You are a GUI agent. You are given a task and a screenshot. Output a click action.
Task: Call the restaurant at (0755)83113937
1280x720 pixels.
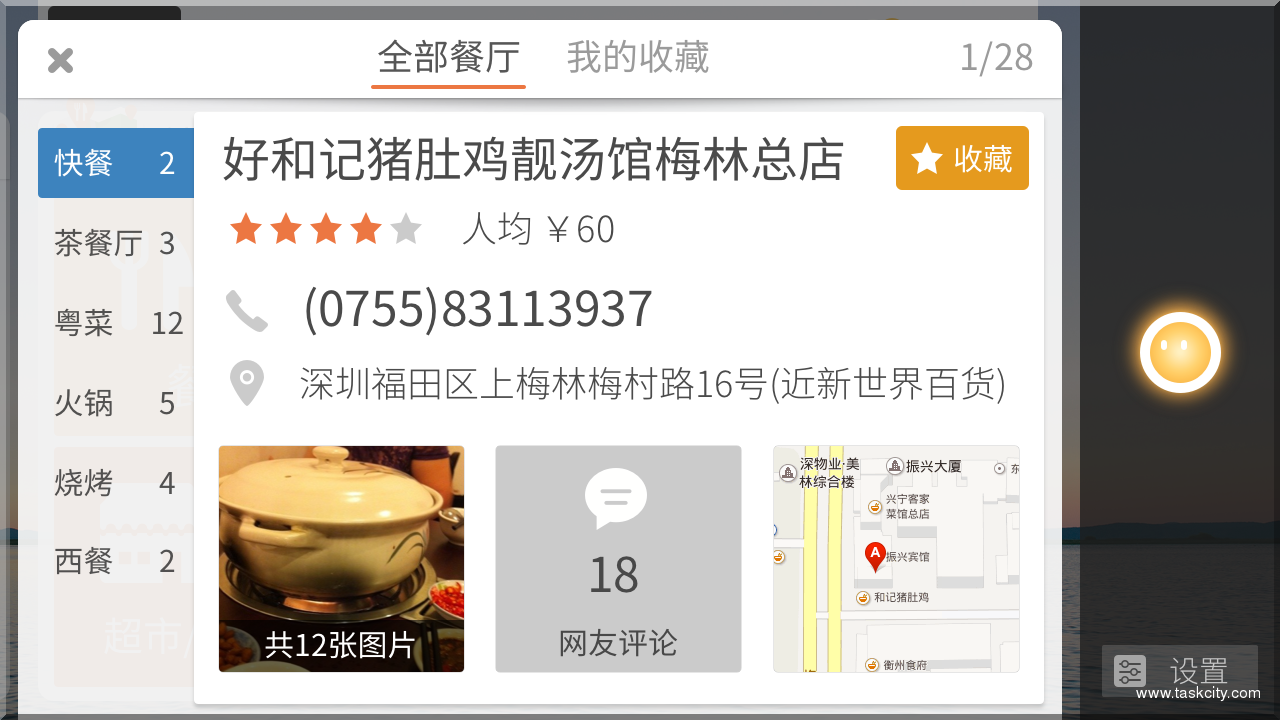(x=477, y=310)
